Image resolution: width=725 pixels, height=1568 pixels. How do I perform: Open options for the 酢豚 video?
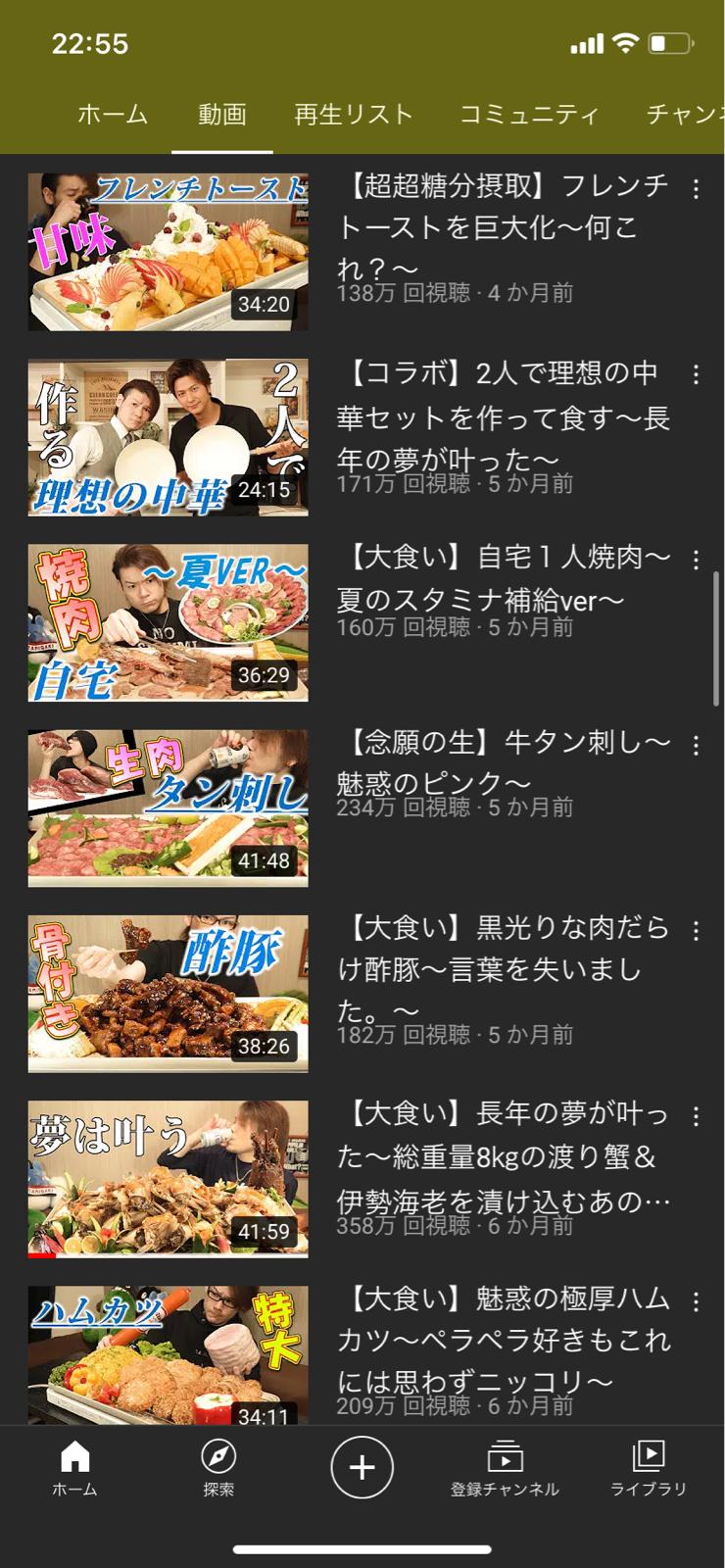(696, 930)
